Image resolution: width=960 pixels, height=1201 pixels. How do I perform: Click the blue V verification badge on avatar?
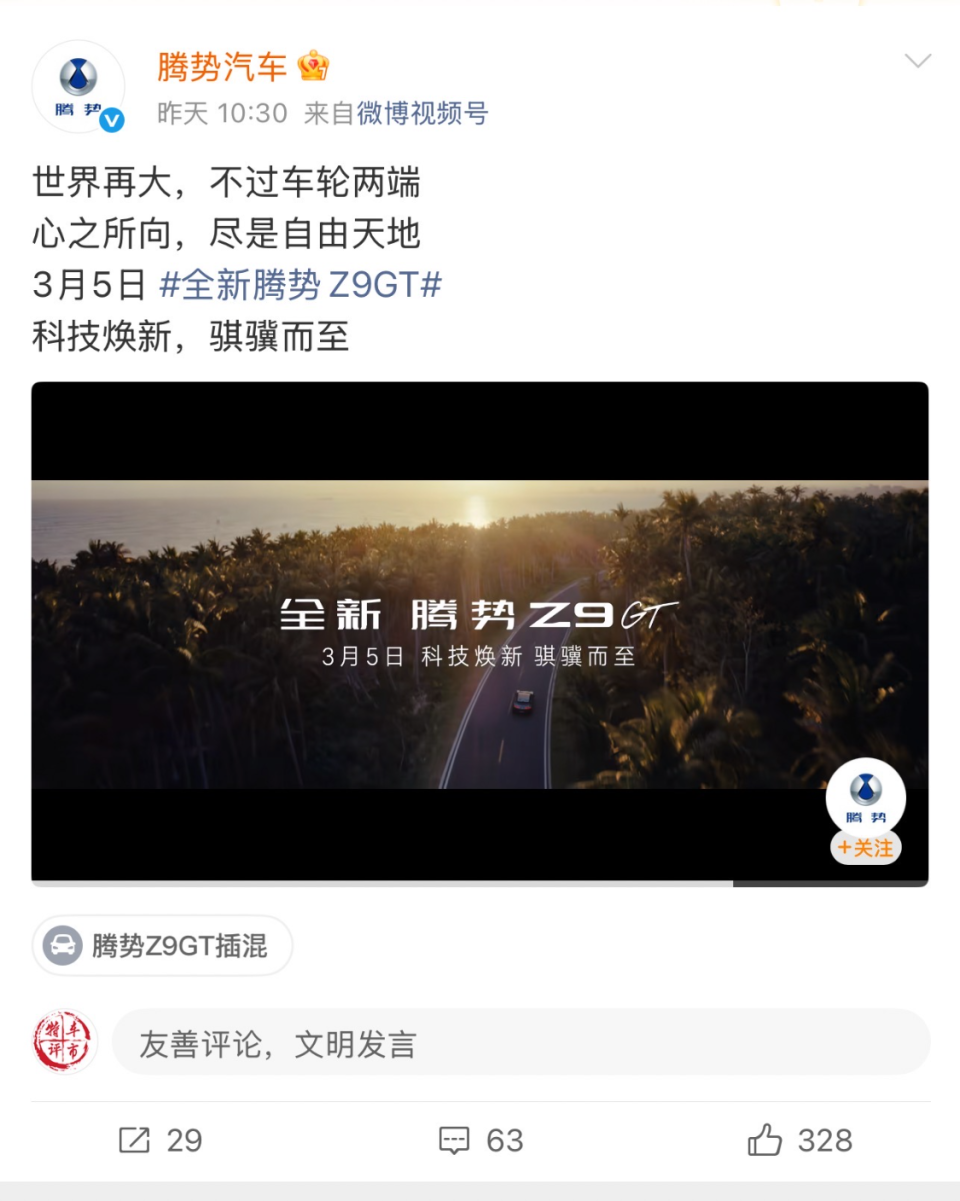(110, 118)
